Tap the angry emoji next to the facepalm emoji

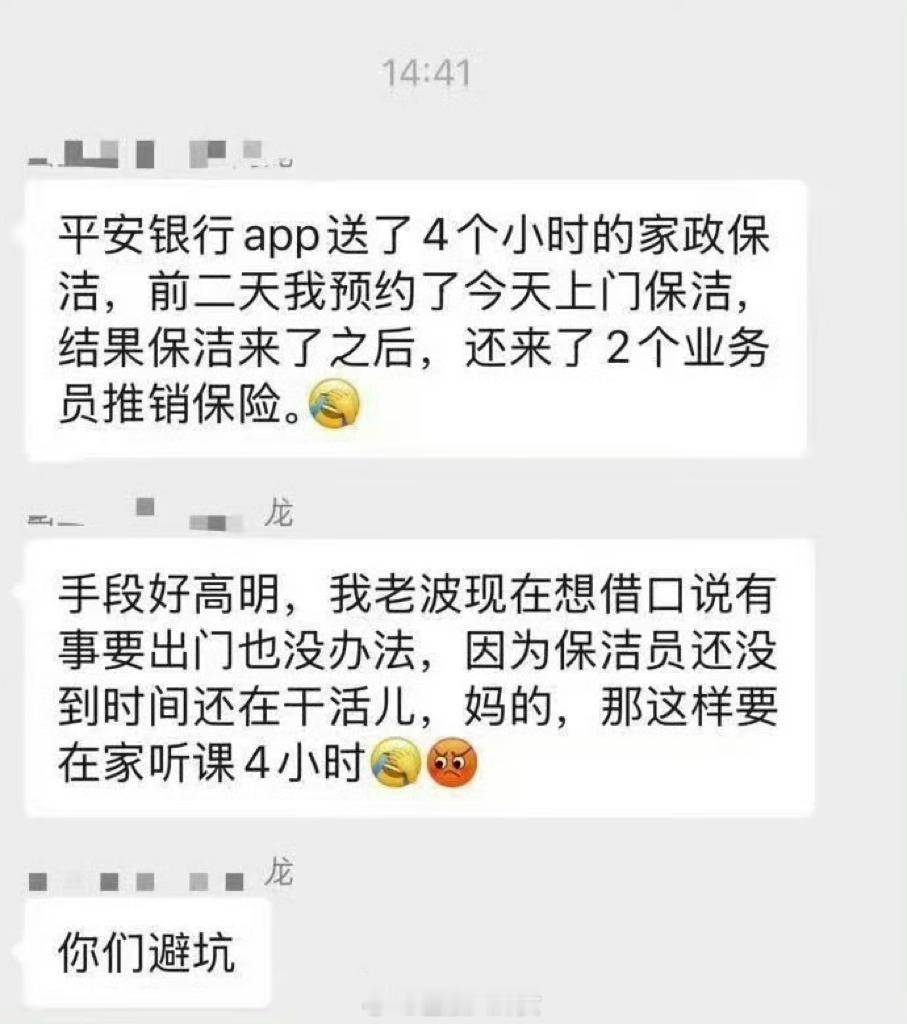[x=452, y=765]
